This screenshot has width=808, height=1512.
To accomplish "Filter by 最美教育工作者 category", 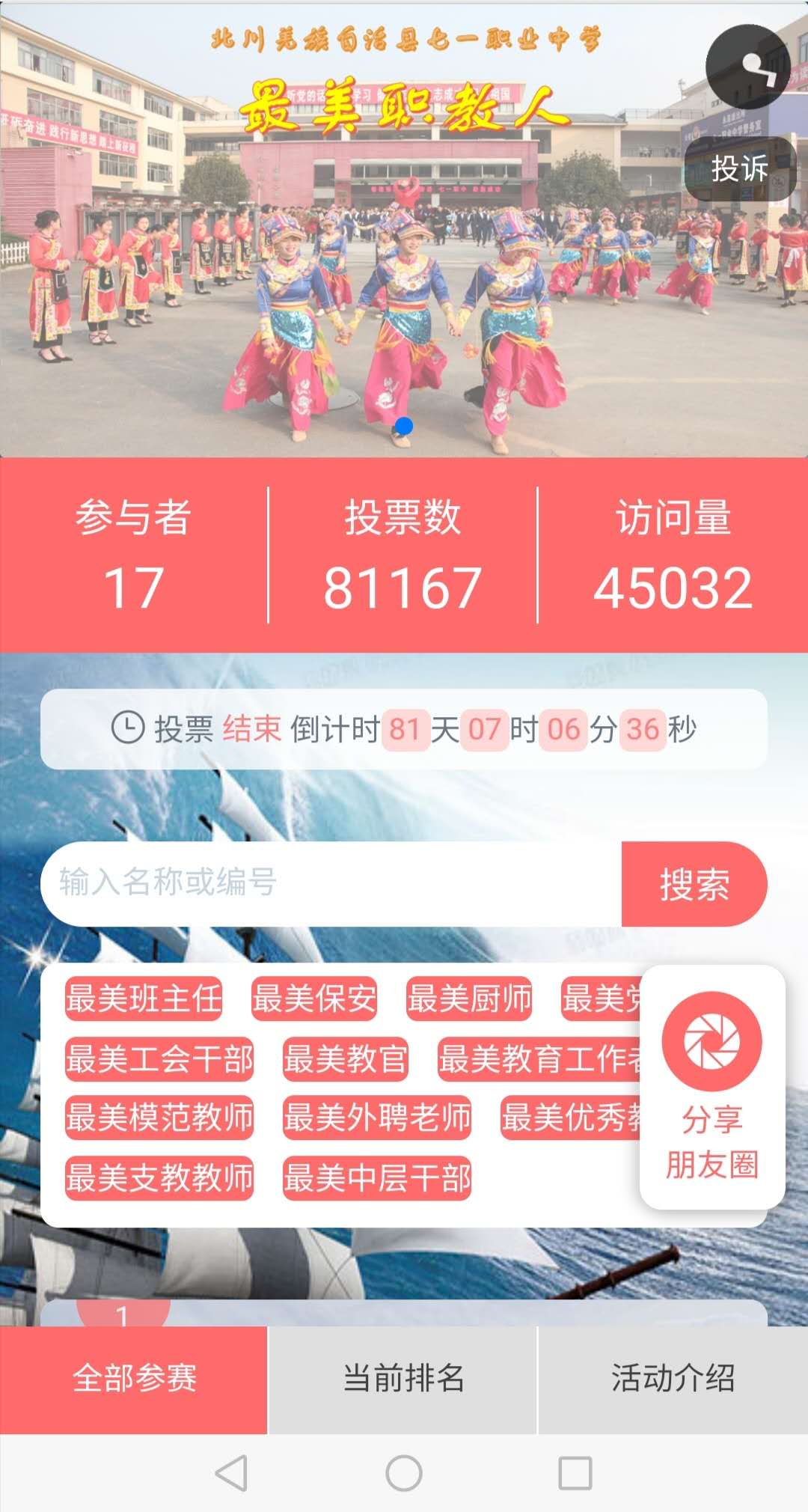I will 539,1058.
